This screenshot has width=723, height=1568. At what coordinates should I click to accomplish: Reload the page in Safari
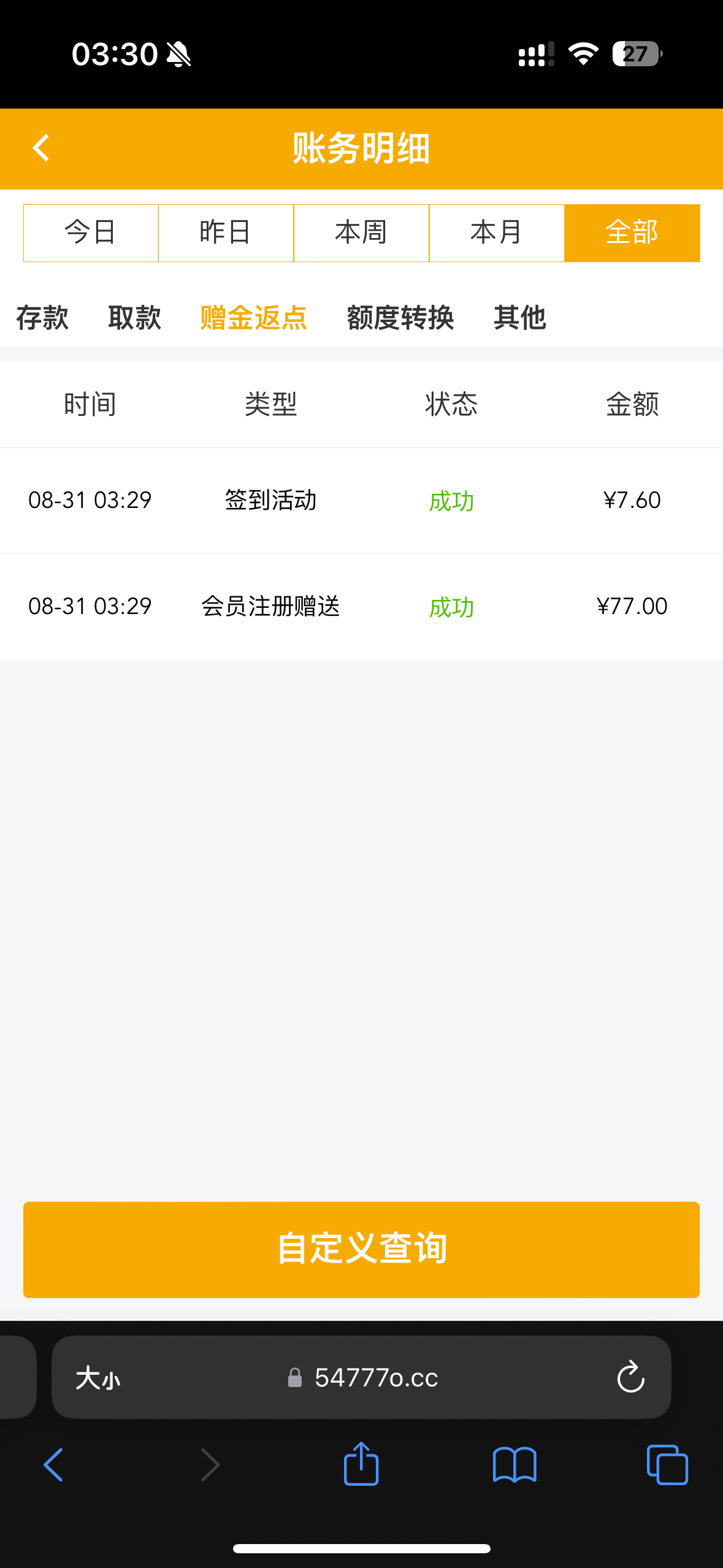pyautogui.click(x=630, y=1378)
